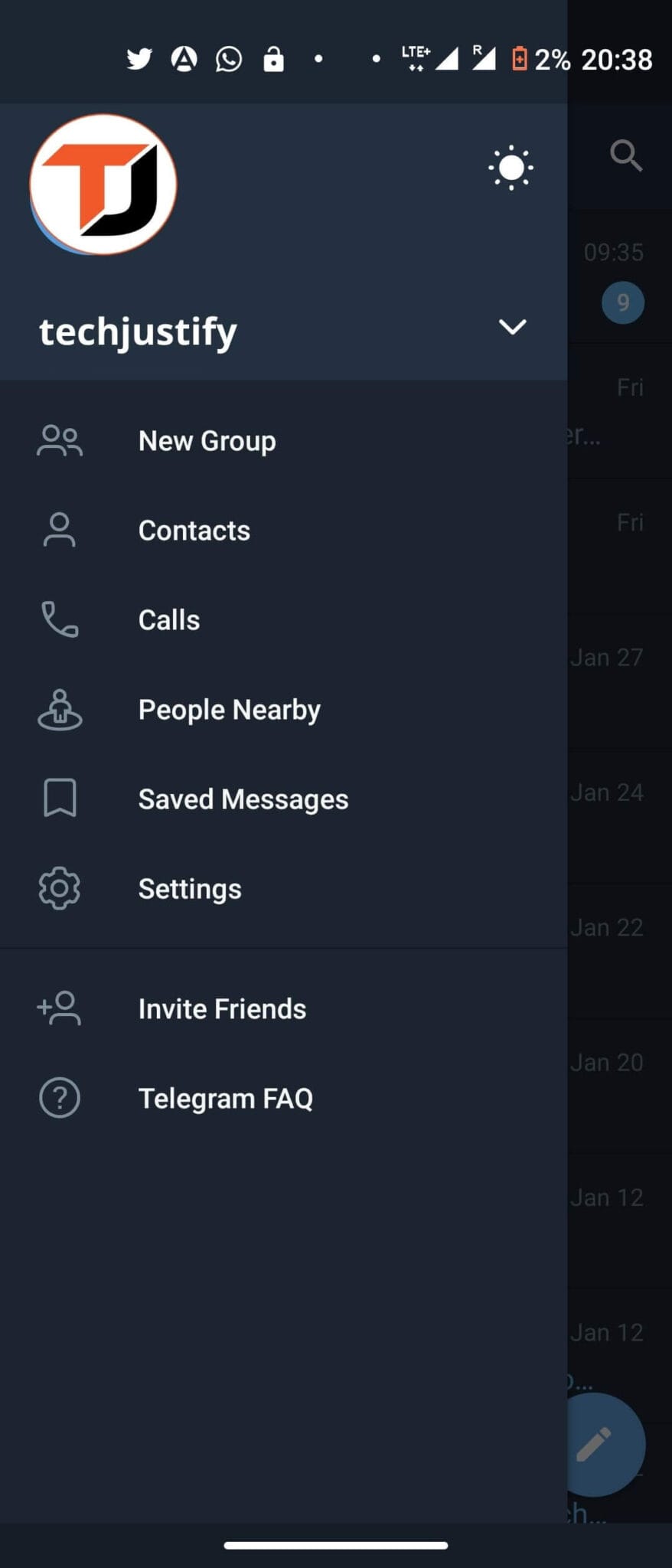Tap the chat with 9 unread messages badge
The height and width of the screenshot is (1568, 672).
click(622, 302)
